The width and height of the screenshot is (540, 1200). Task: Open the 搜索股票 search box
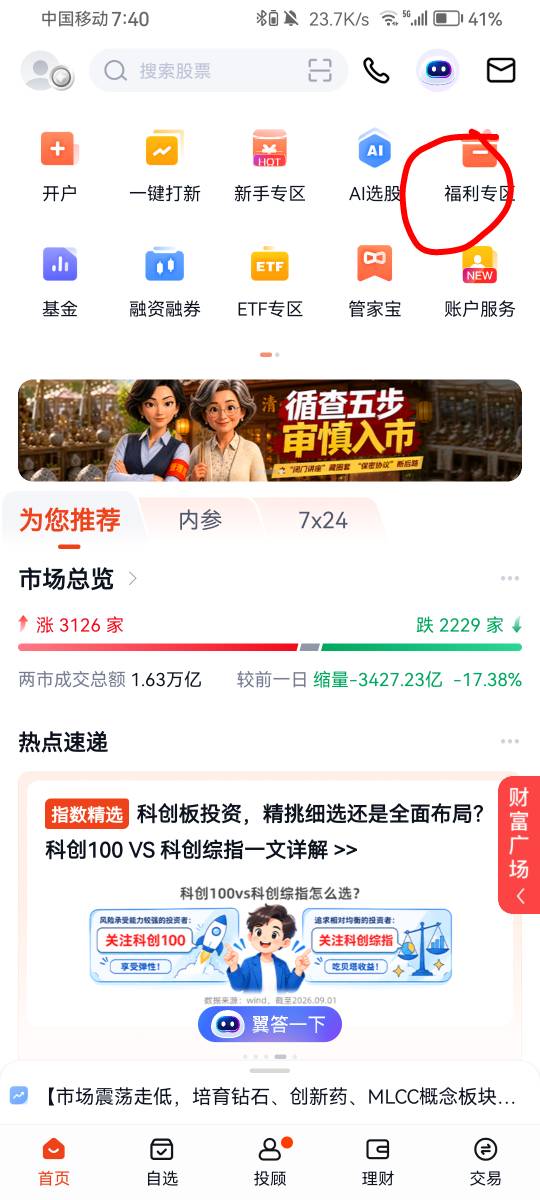[x=218, y=71]
